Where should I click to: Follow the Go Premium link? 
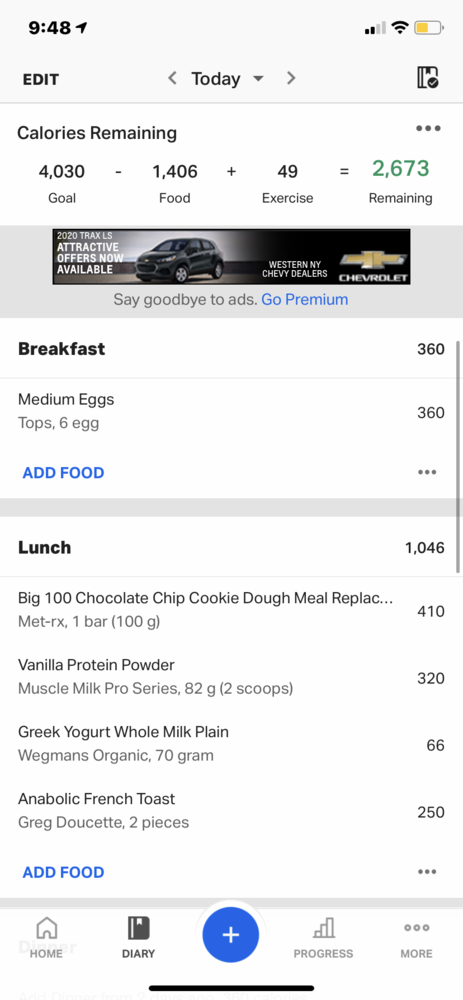tap(305, 300)
